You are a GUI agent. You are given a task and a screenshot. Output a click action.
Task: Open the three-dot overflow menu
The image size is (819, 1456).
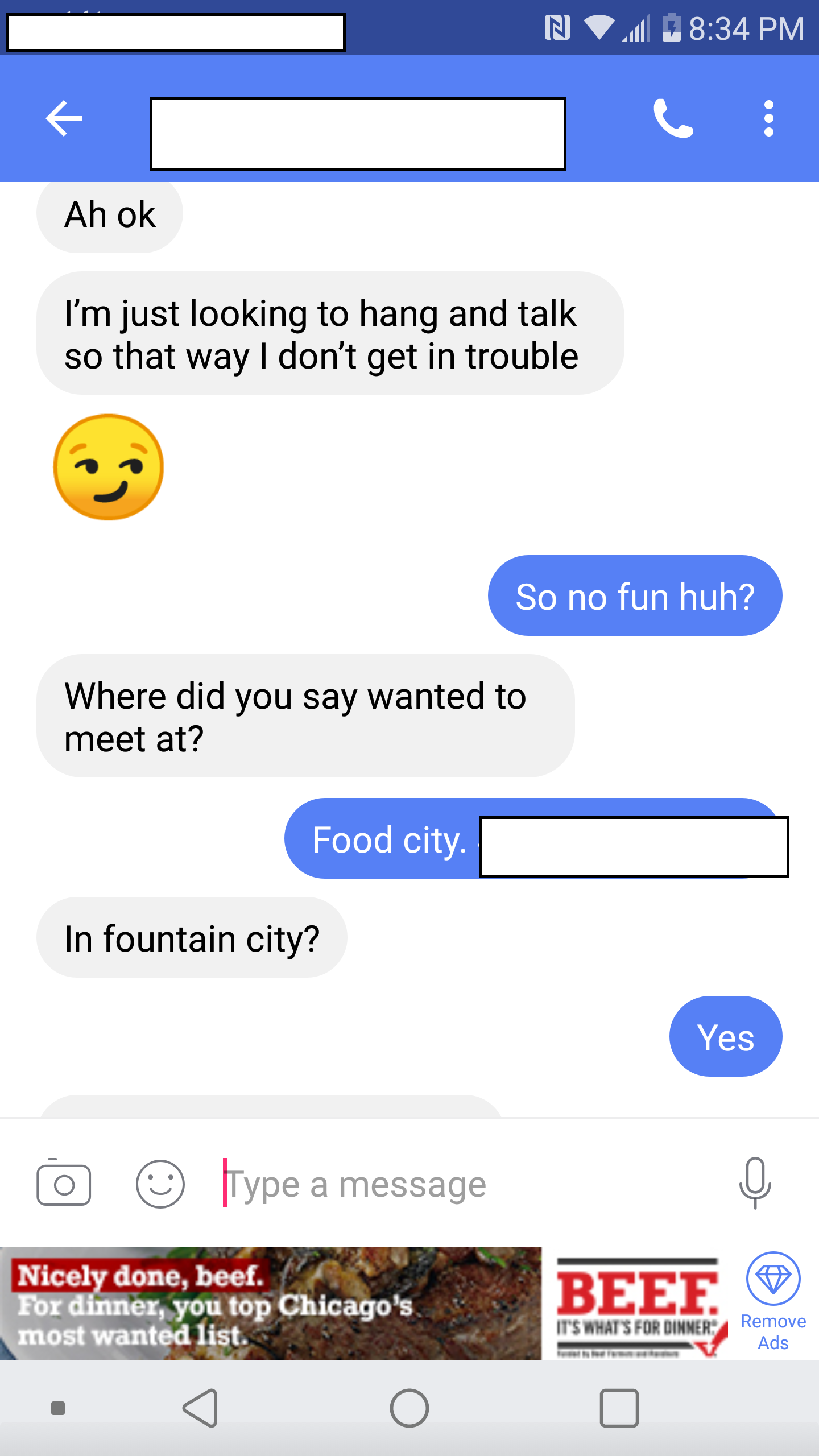pyautogui.click(x=768, y=118)
